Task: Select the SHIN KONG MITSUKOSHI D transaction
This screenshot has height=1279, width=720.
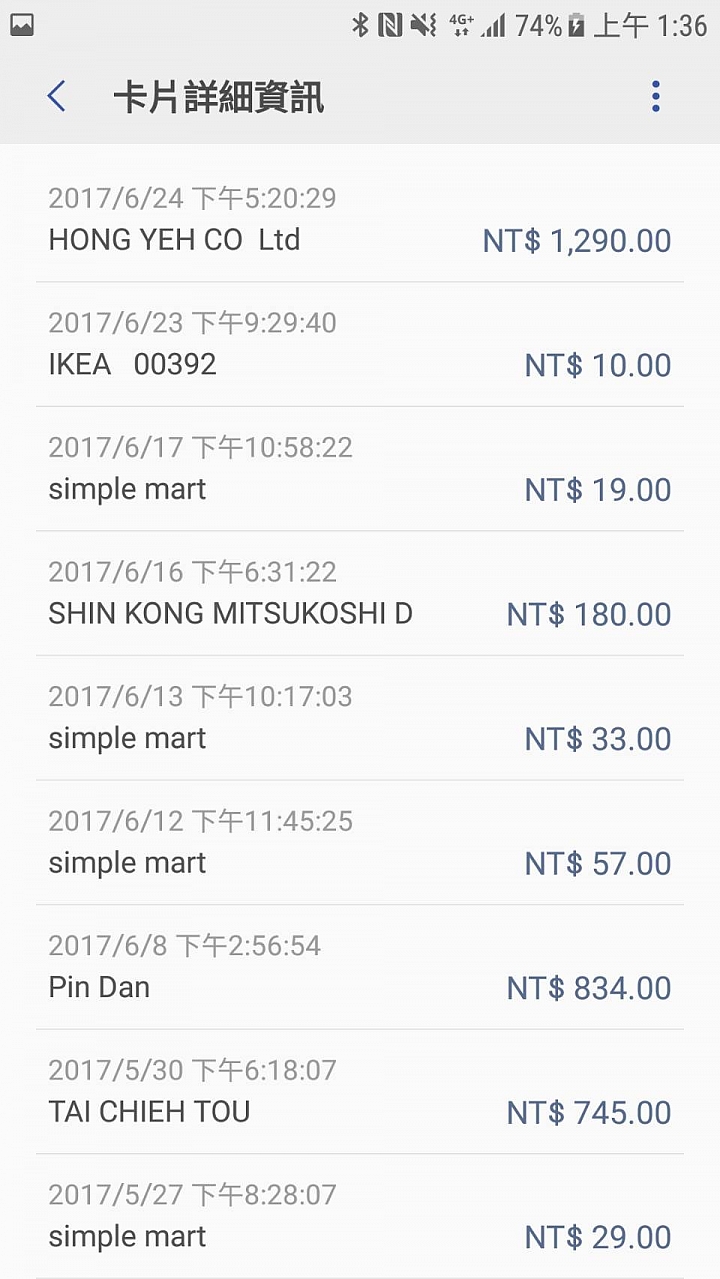Action: point(360,594)
